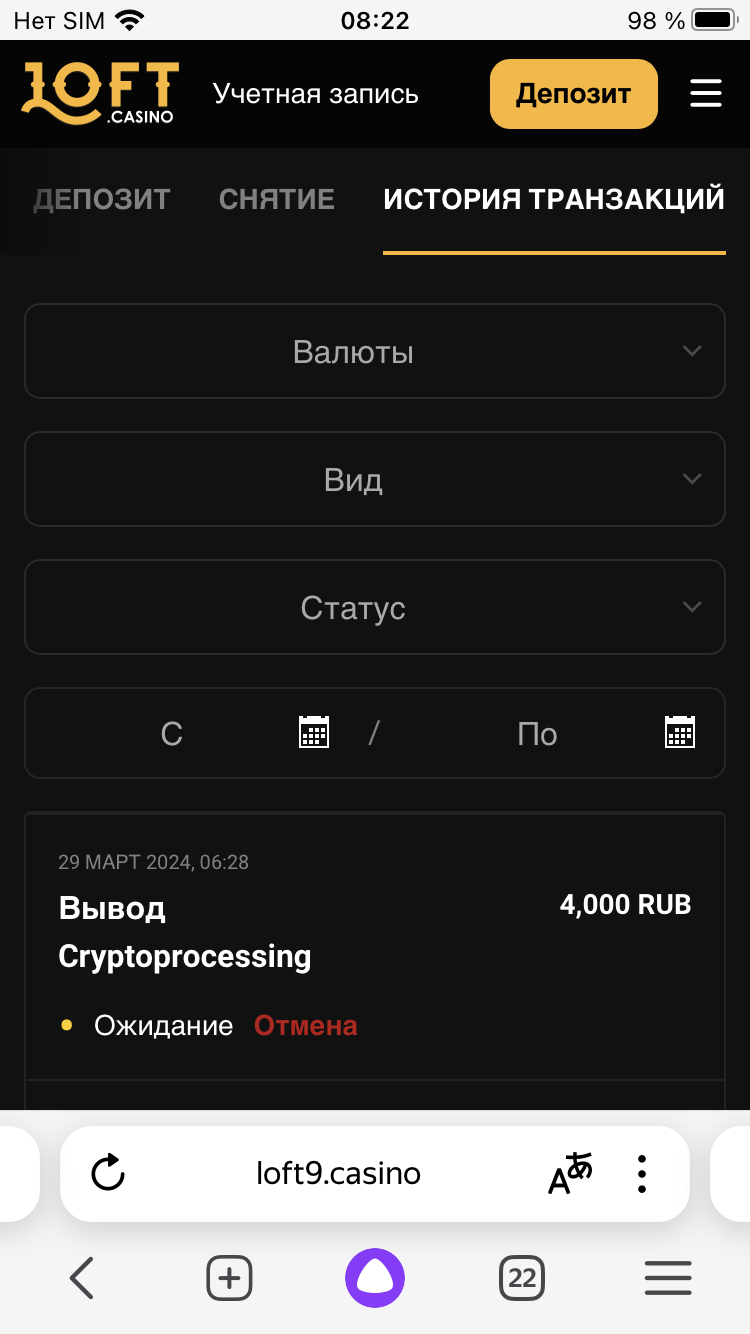The height and width of the screenshot is (1334, 750).
Task: View the 22 open tabs
Action: tap(521, 1277)
